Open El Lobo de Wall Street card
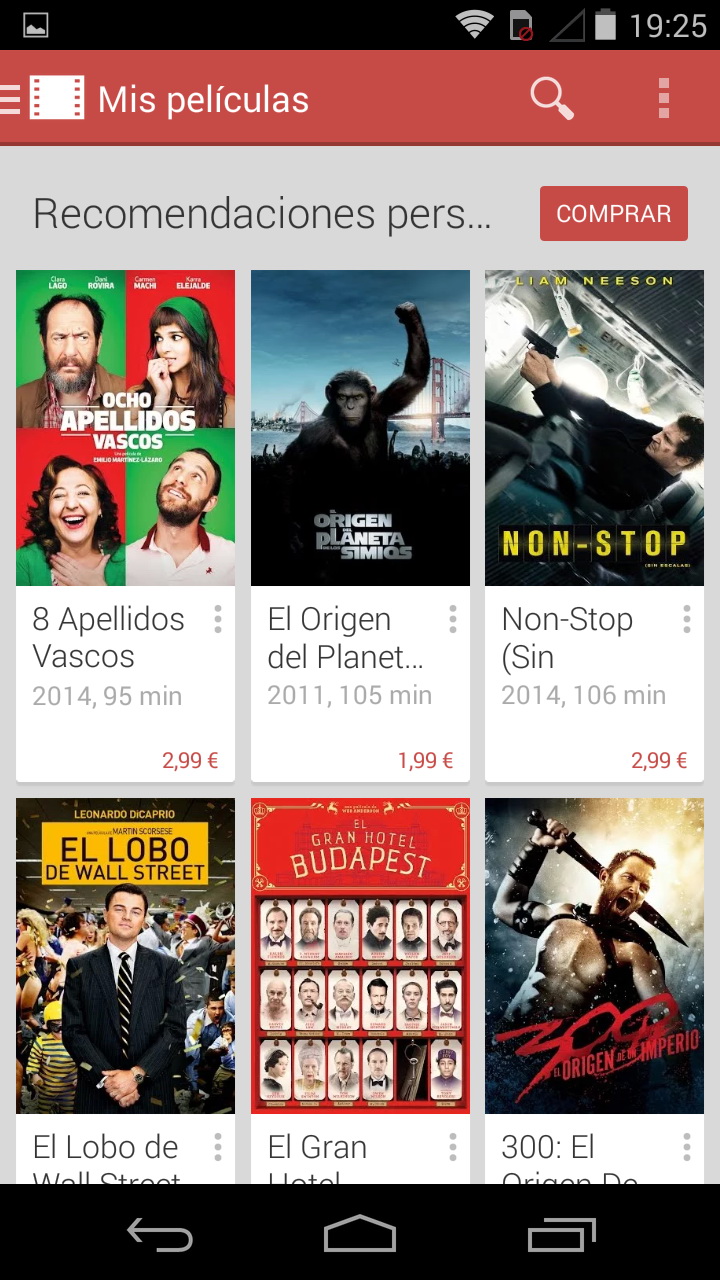Screen dimensions: 720x1280 click(125, 955)
